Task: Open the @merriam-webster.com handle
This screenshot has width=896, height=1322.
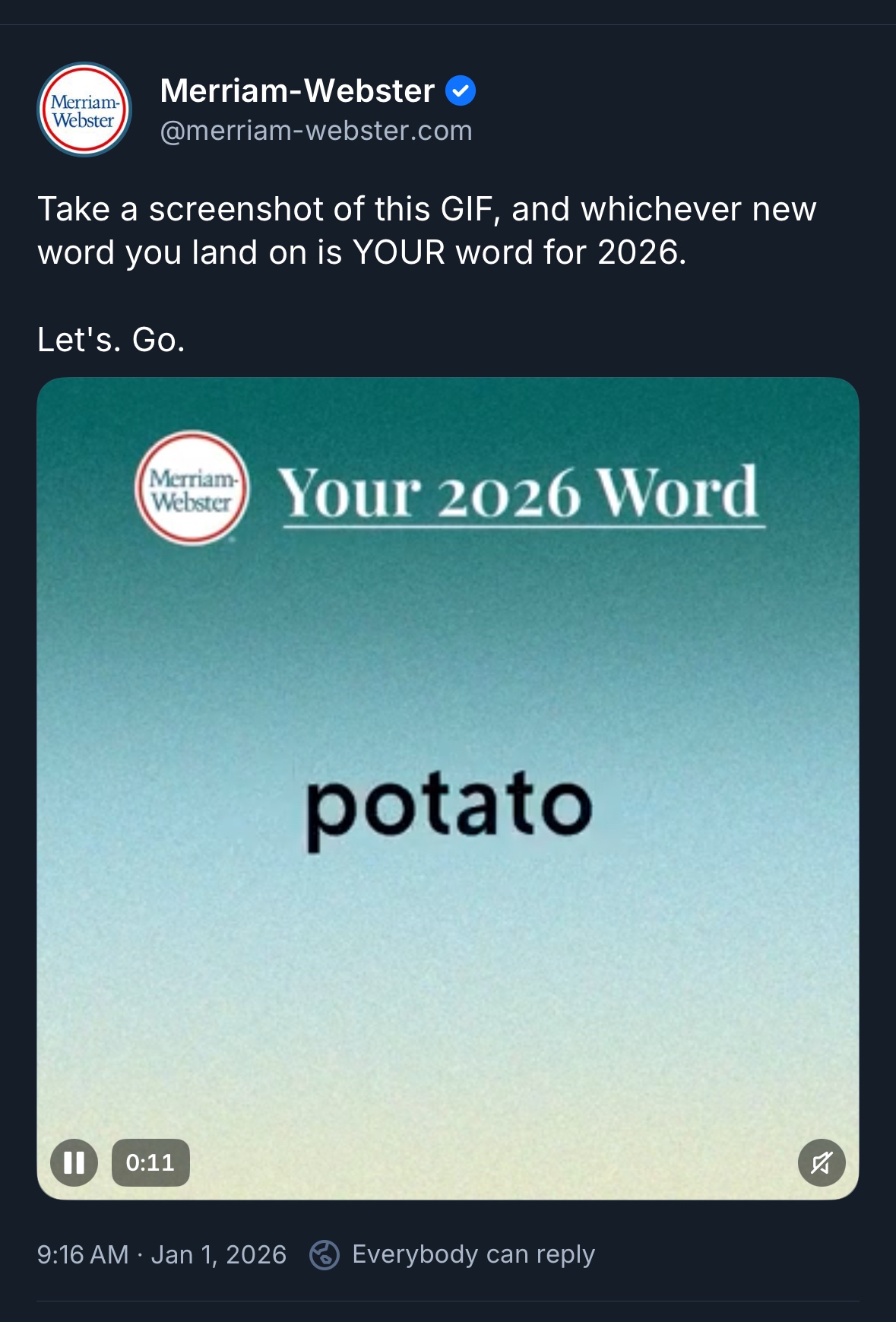Action: (x=316, y=131)
